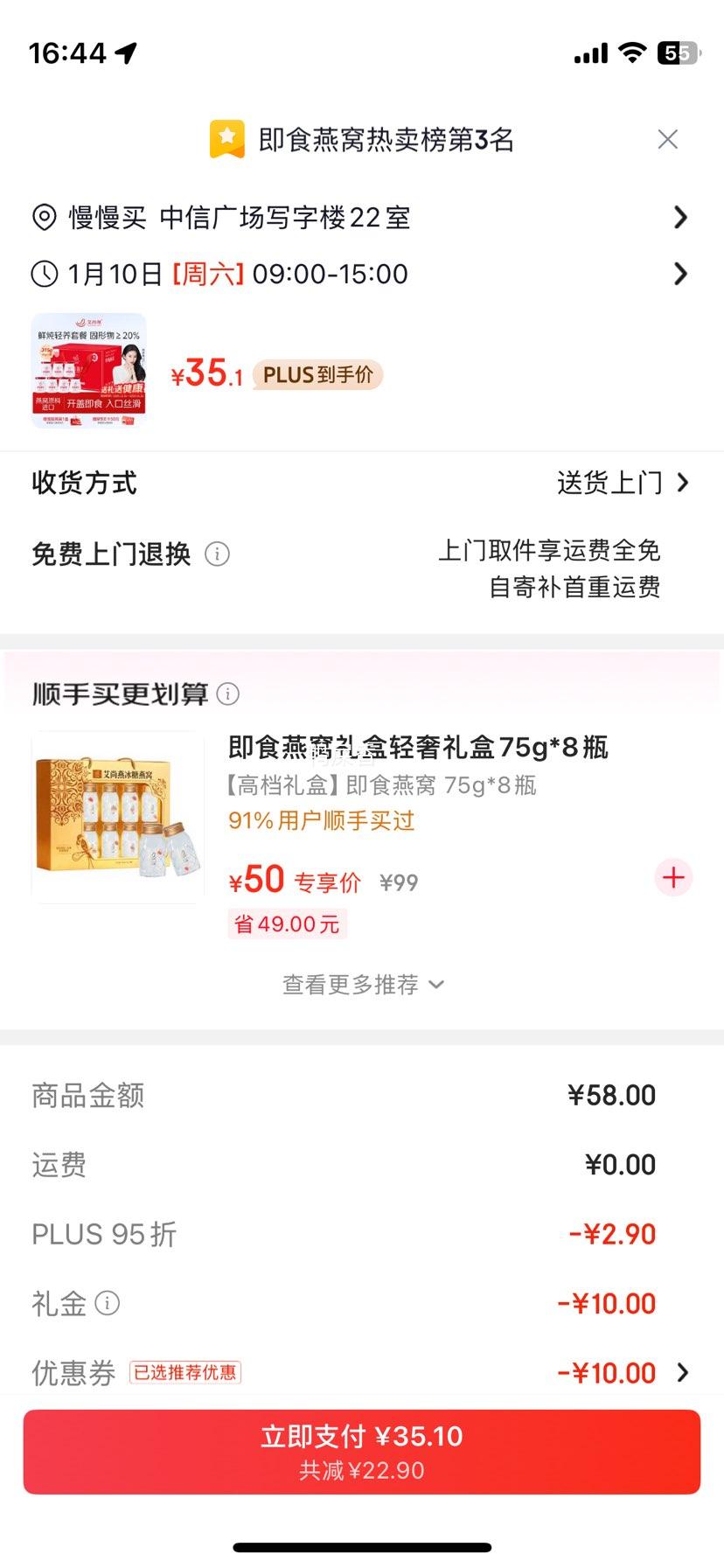Click the PLUS到手价 price tag
The height and width of the screenshot is (1568, 724).
tap(316, 374)
